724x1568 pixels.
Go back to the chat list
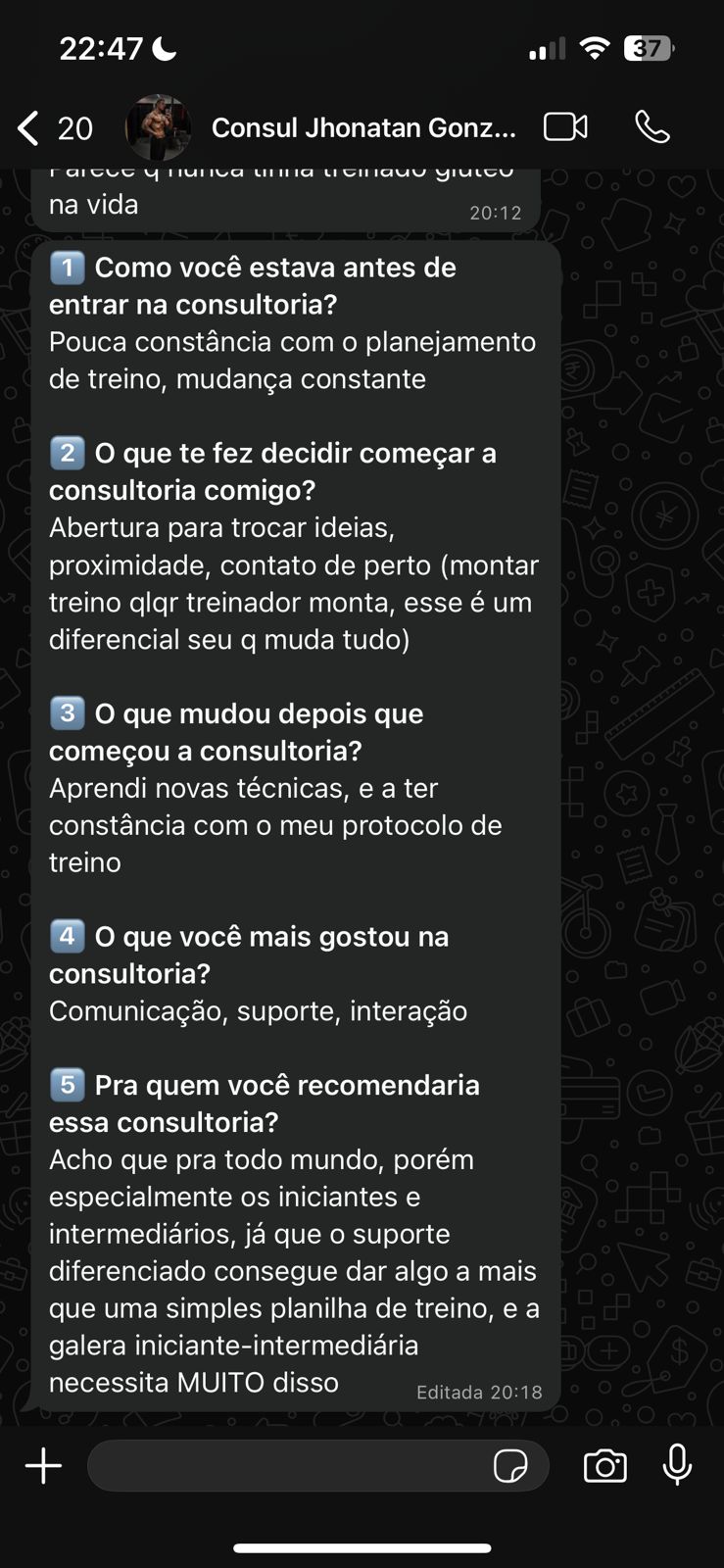tap(29, 127)
